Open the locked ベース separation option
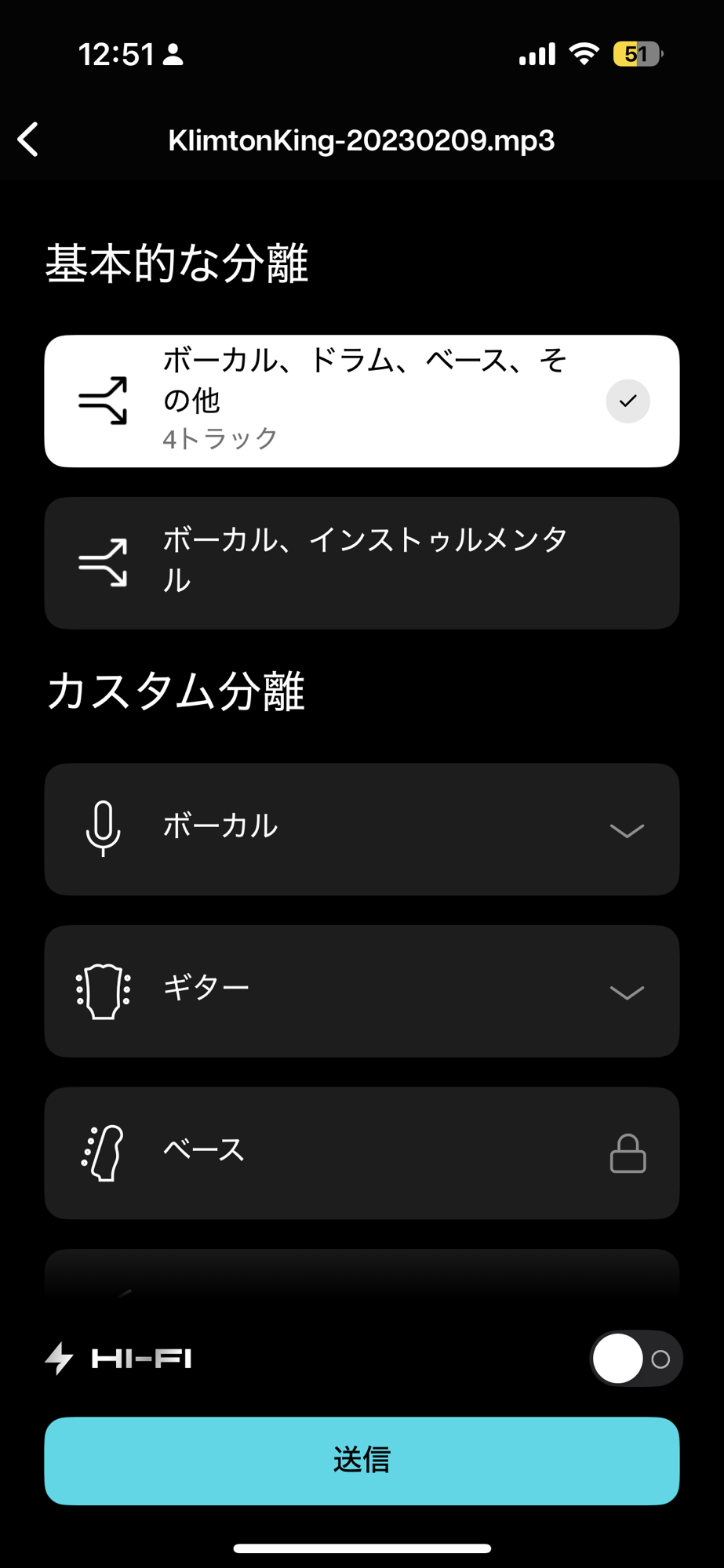Viewport: 724px width, 1568px height. coord(362,1153)
